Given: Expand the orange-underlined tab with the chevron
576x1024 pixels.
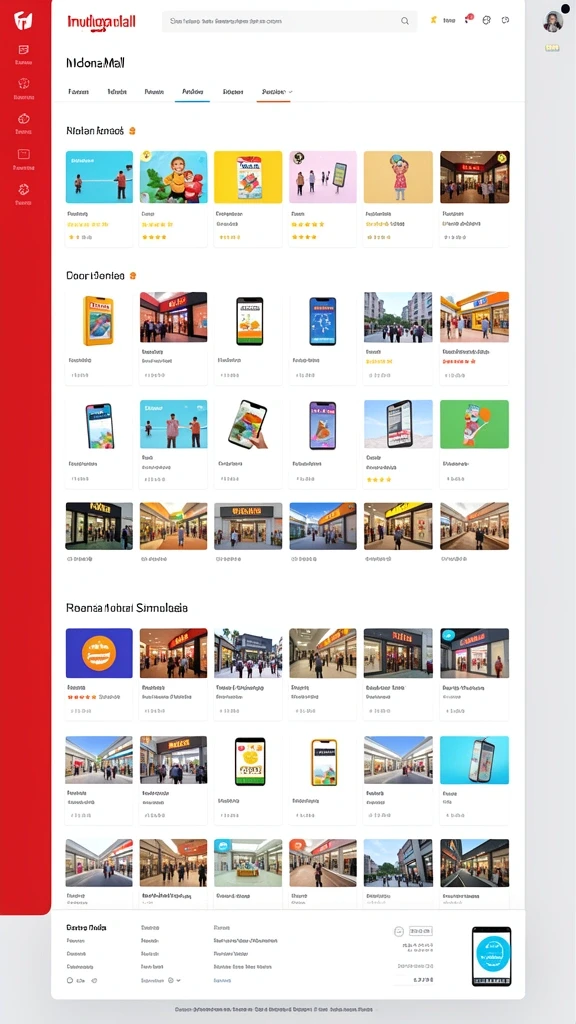Looking at the screenshot, I should coord(274,92).
